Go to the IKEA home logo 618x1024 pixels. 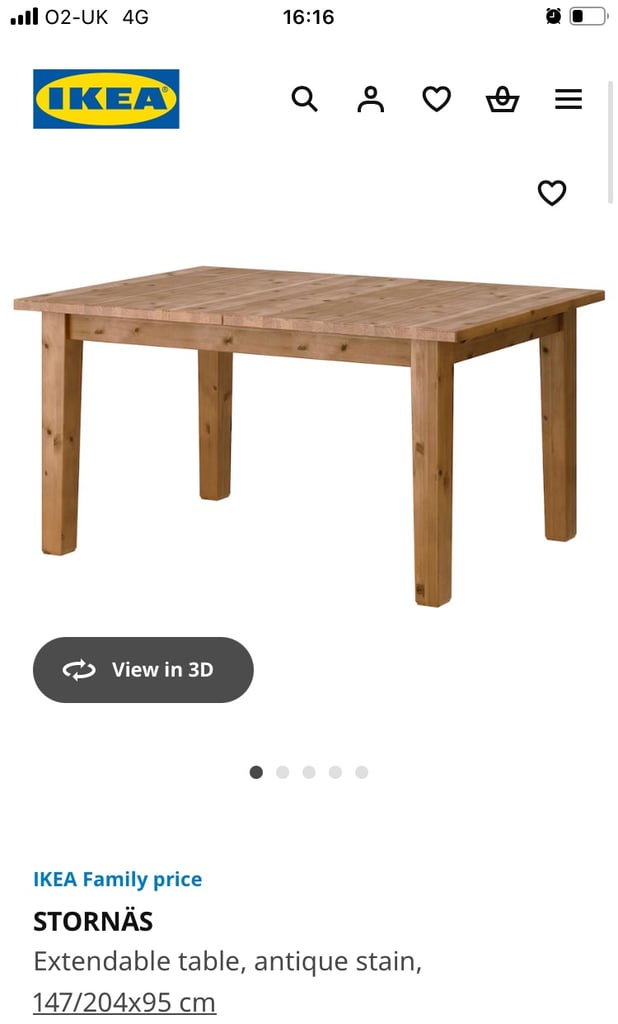click(106, 99)
